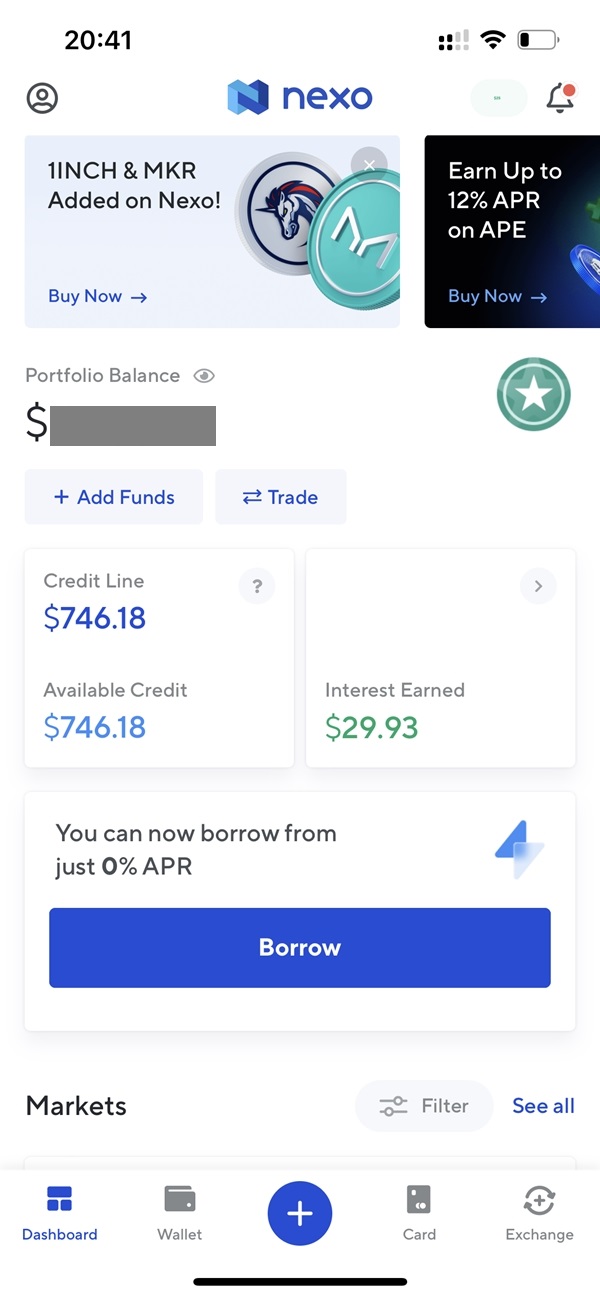
Task: Open the loyalty star badge
Action: 533,395
